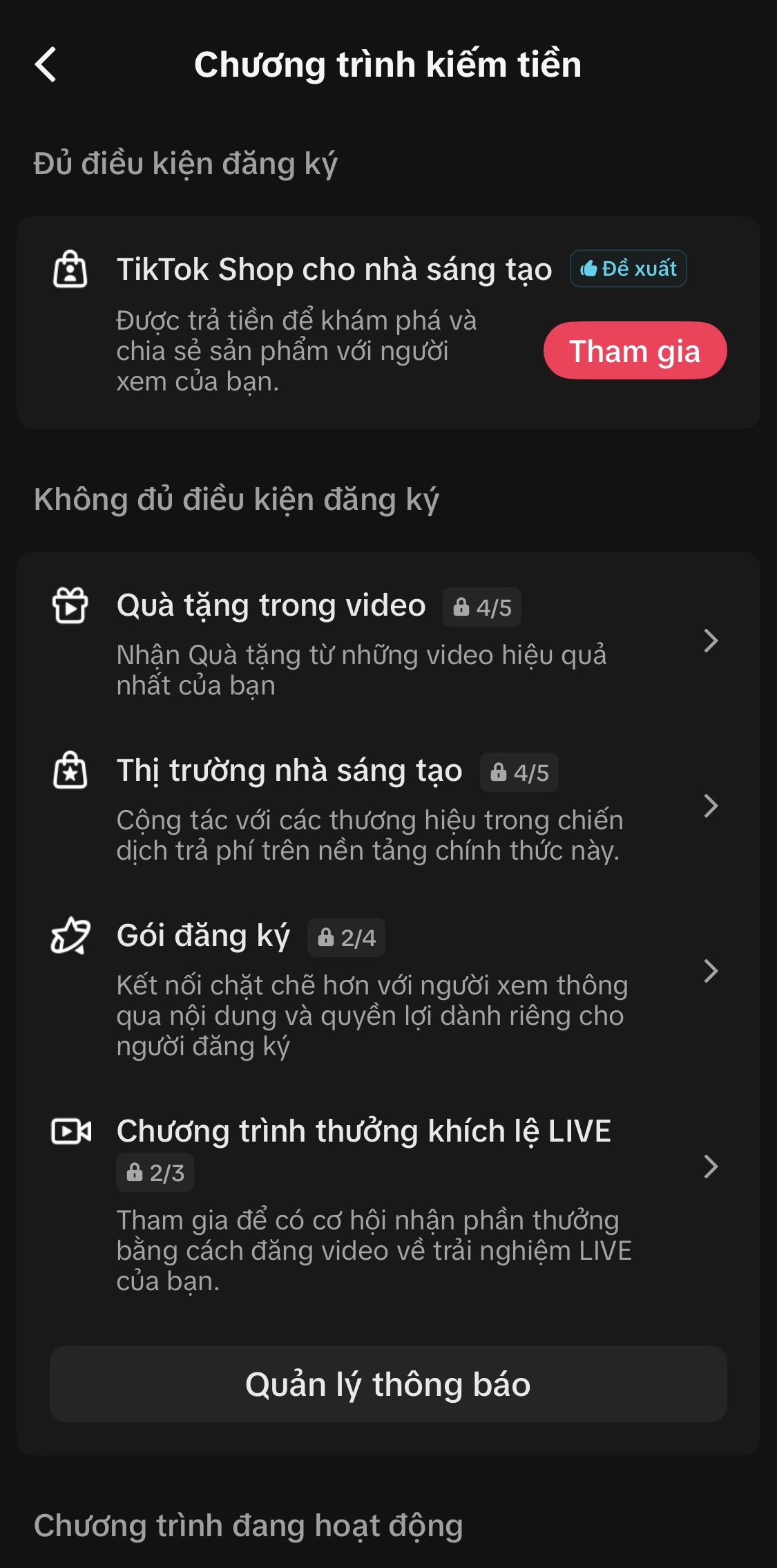Go back from Chương trình kiếm tiền
This screenshot has height=1568, width=777.
point(46,65)
